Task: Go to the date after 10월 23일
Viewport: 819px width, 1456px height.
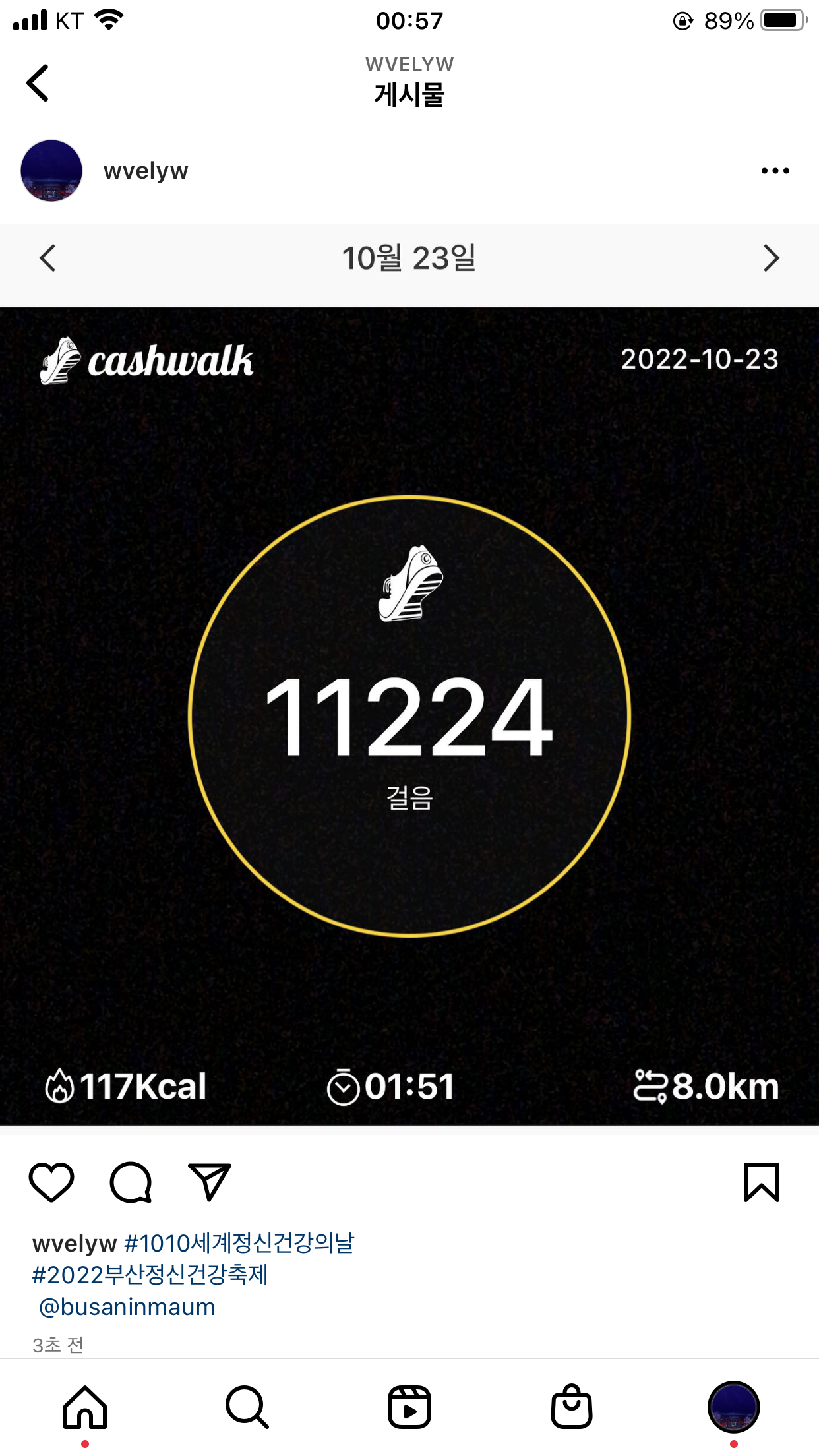Action: (x=771, y=258)
